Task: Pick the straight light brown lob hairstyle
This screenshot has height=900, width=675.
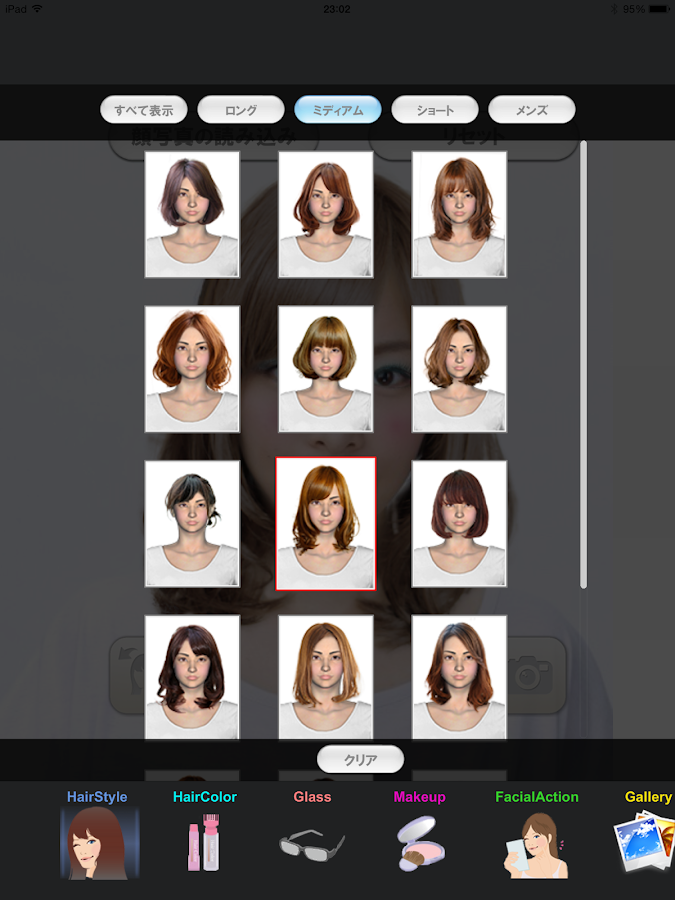Action: pyautogui.click(x=326, y=678)
